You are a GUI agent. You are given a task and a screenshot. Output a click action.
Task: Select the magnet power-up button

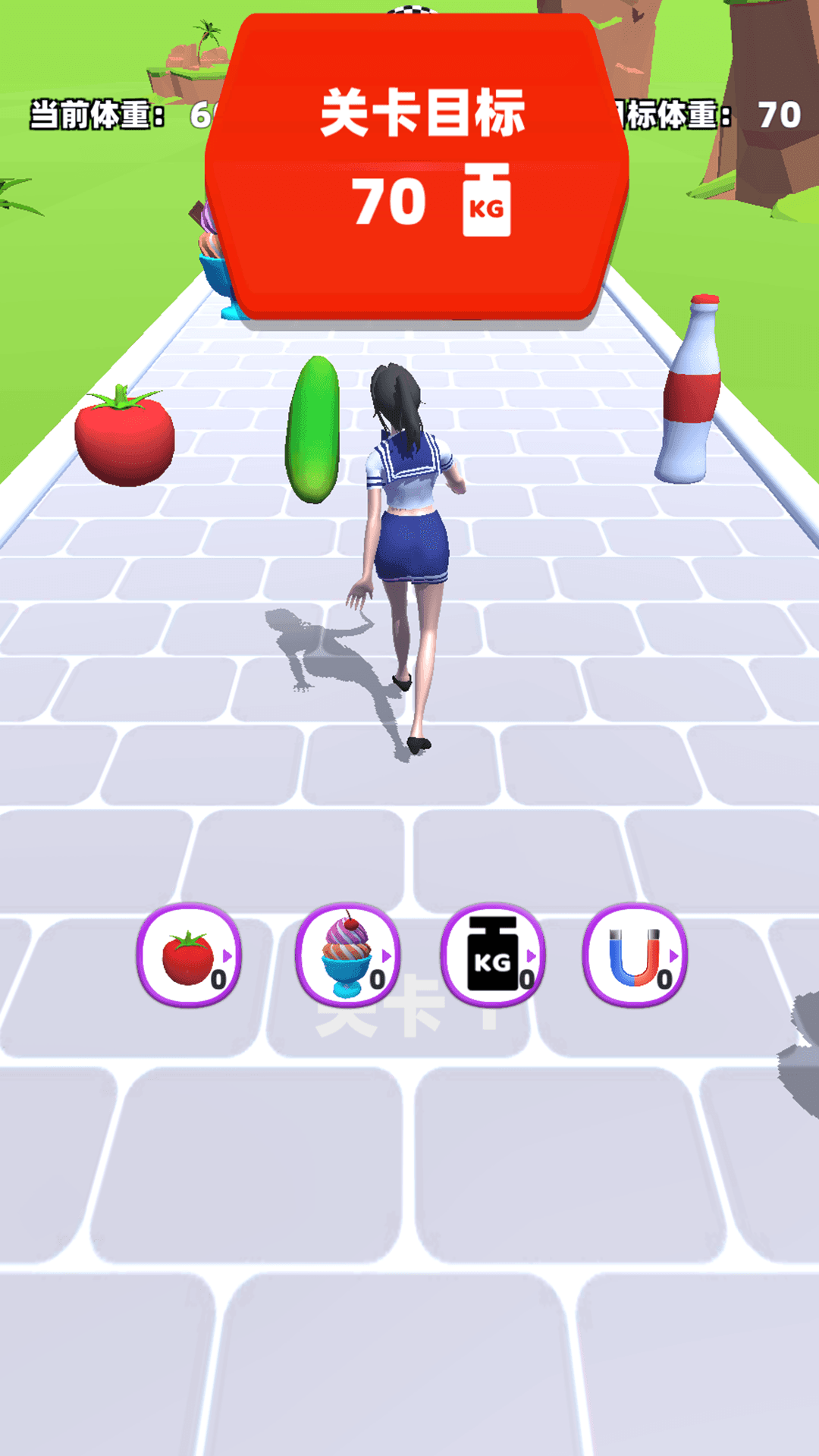(635, 955)
